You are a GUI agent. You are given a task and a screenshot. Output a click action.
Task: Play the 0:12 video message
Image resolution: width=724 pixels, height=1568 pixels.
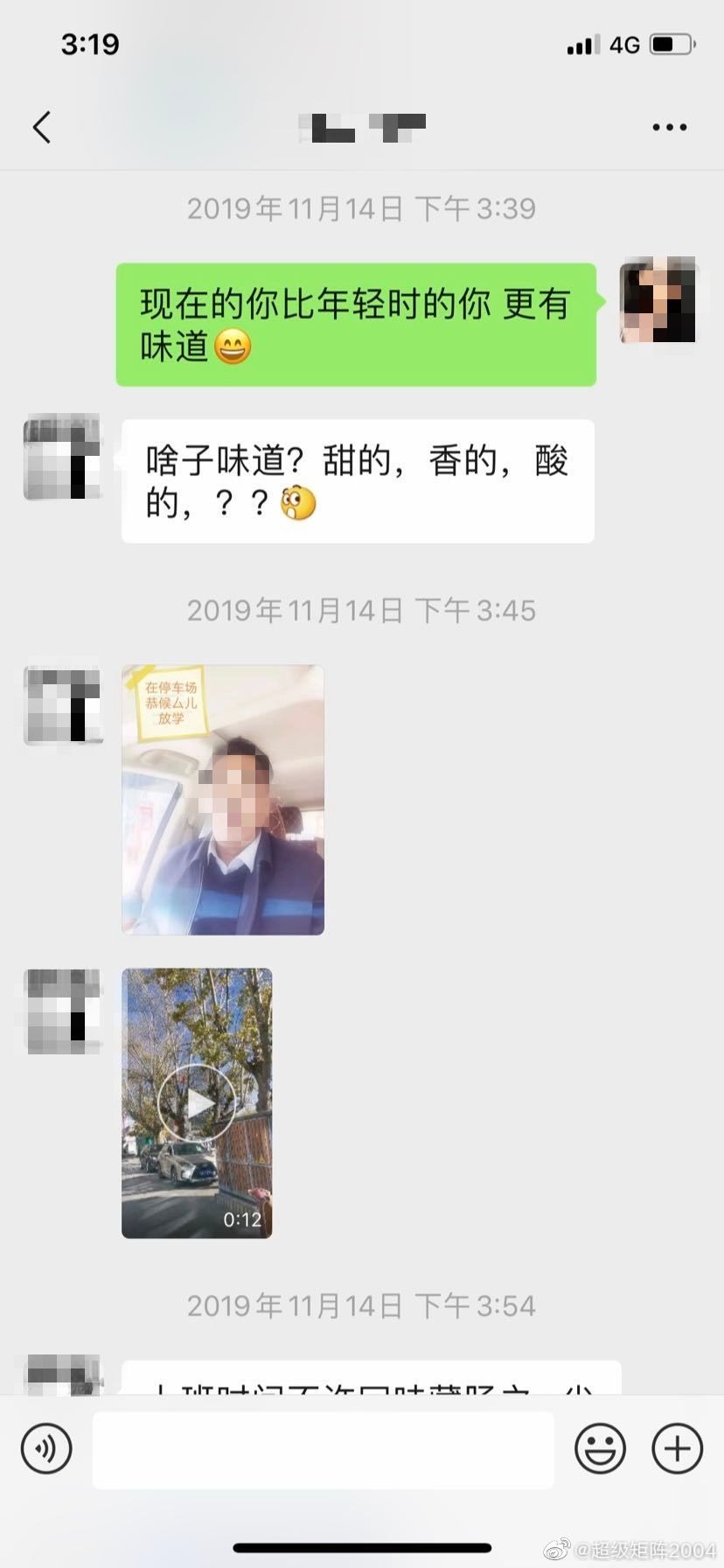coord(197,1103)
